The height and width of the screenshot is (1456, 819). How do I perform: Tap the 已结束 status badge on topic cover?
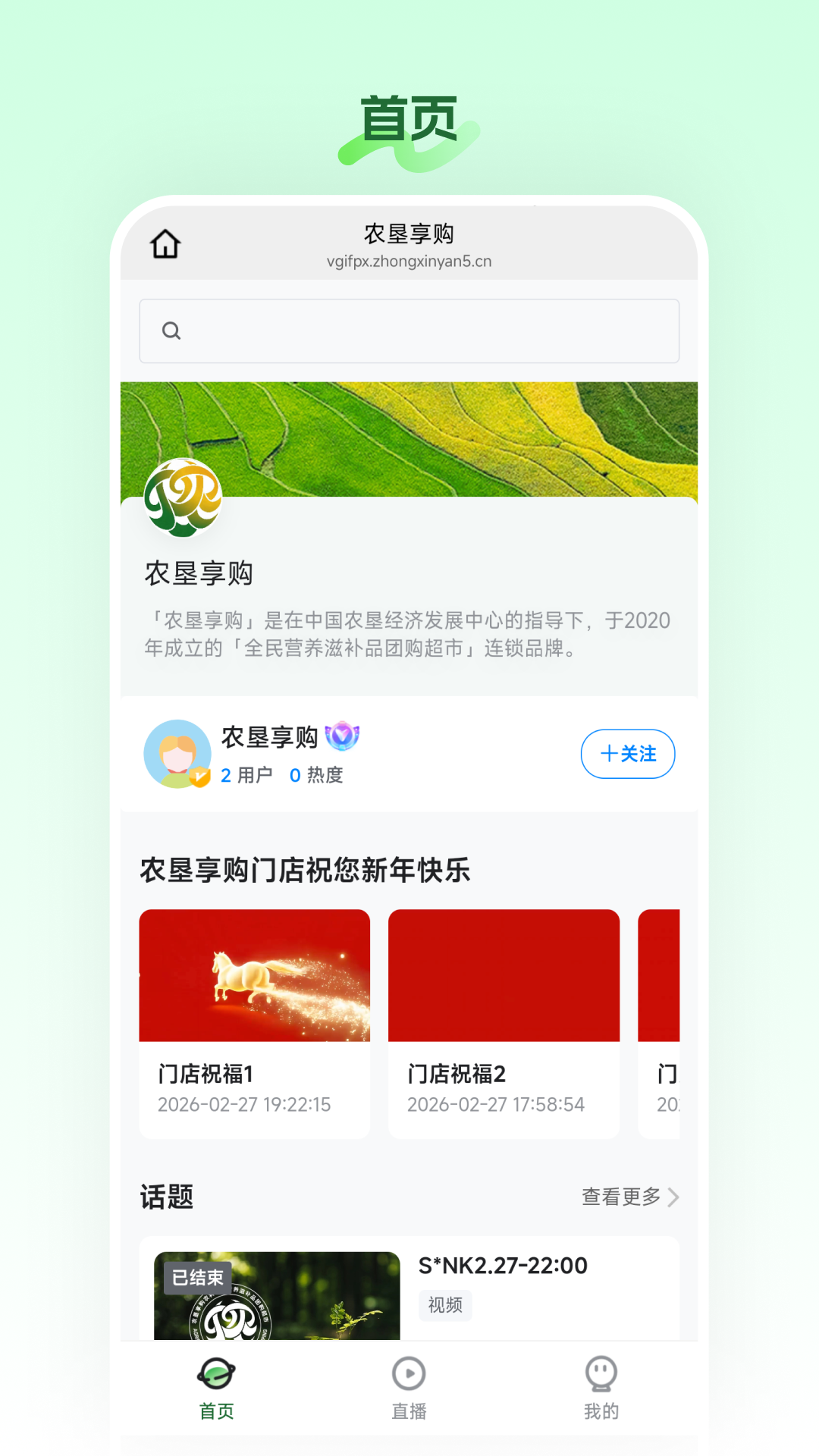(x=197, y=1278)
